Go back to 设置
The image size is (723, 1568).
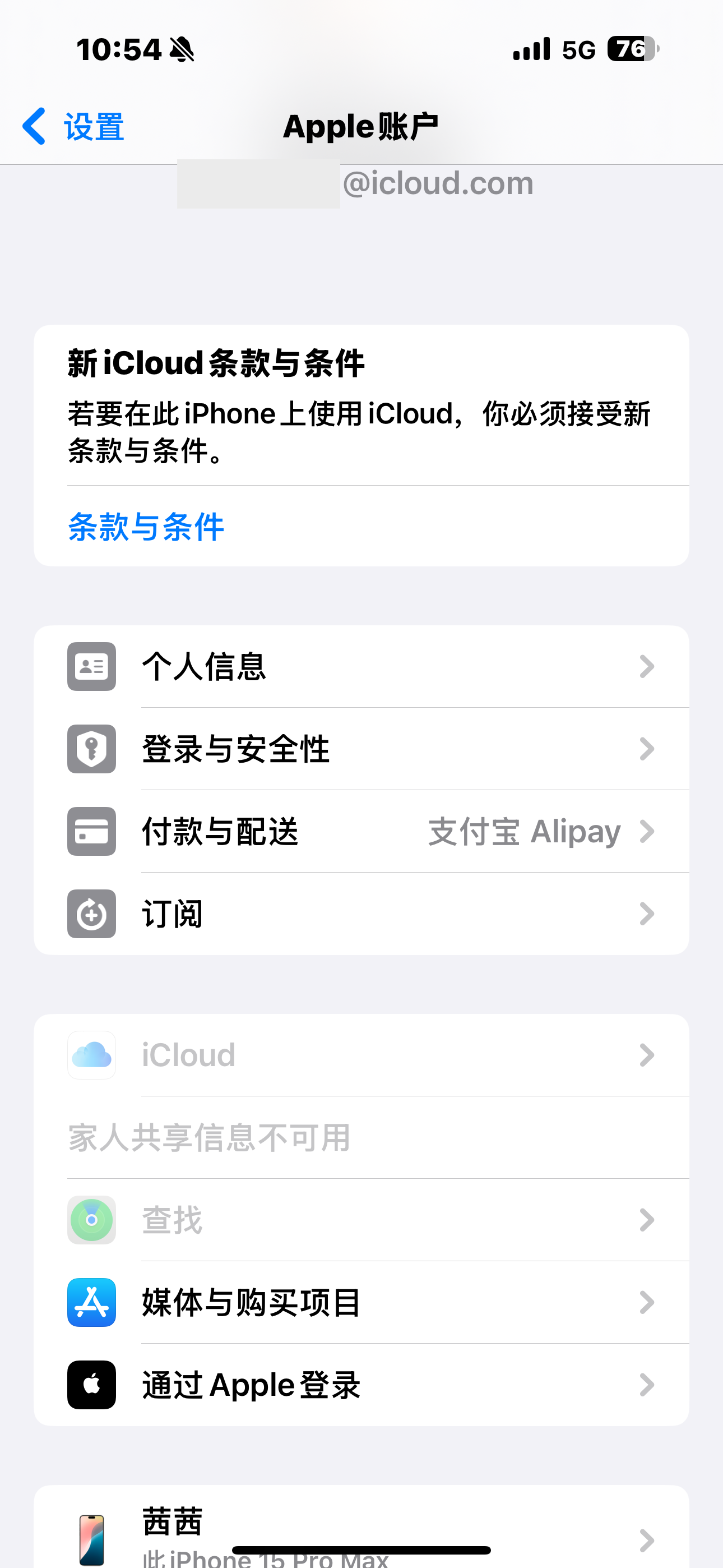73,127
